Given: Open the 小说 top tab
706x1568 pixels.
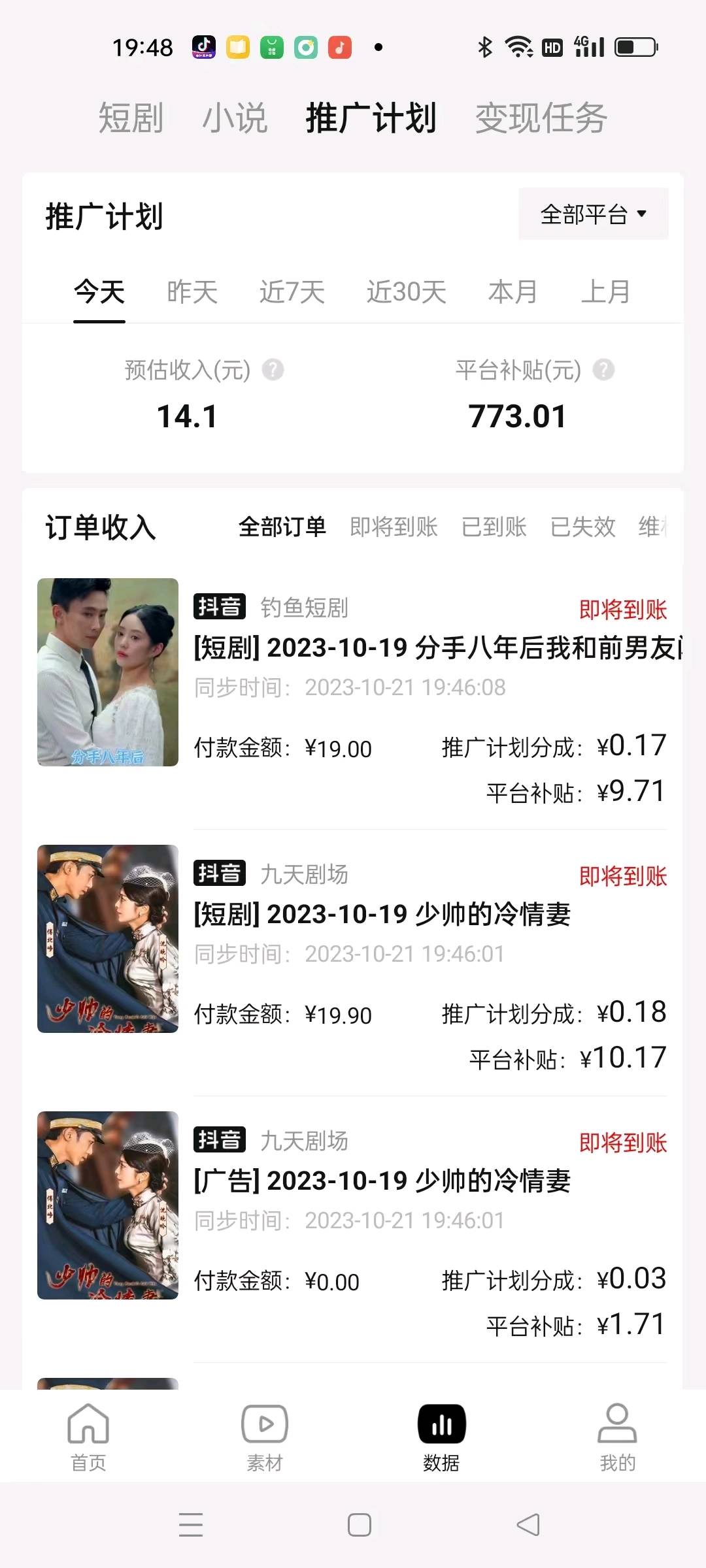Looking at the screenshot, I should coord(235,118).
